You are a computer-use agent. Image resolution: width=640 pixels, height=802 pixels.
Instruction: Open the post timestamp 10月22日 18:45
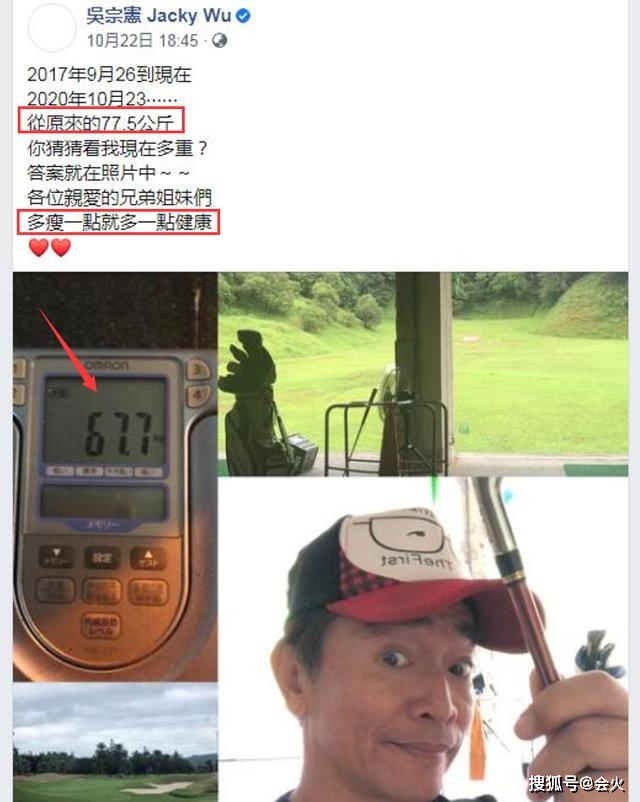[142, 41]
